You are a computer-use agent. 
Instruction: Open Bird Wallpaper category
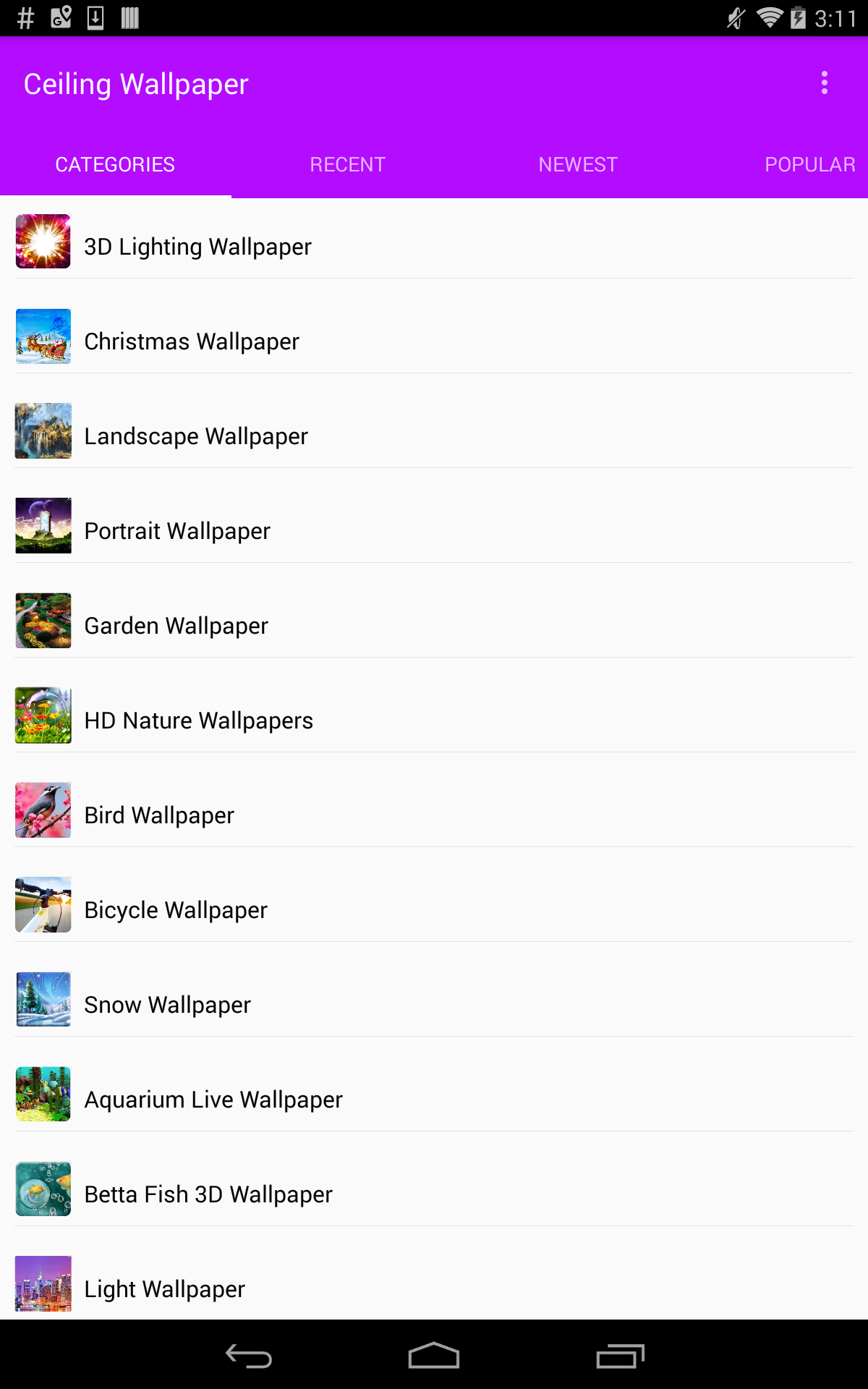click(159, 815)
